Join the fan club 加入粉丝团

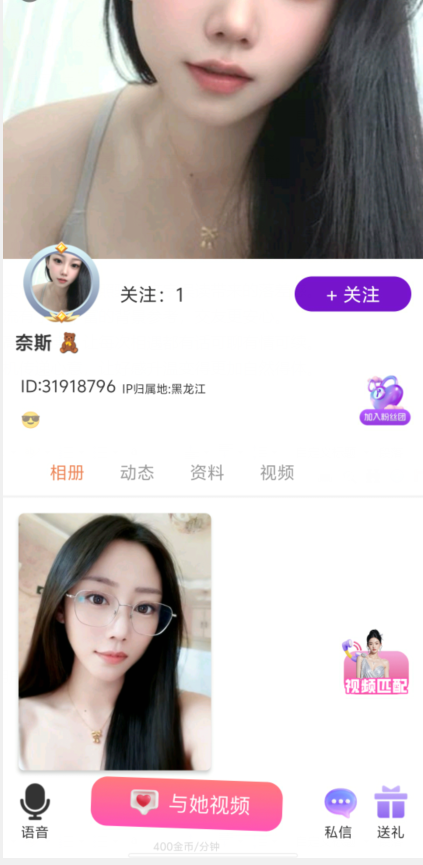pos(385,401)
